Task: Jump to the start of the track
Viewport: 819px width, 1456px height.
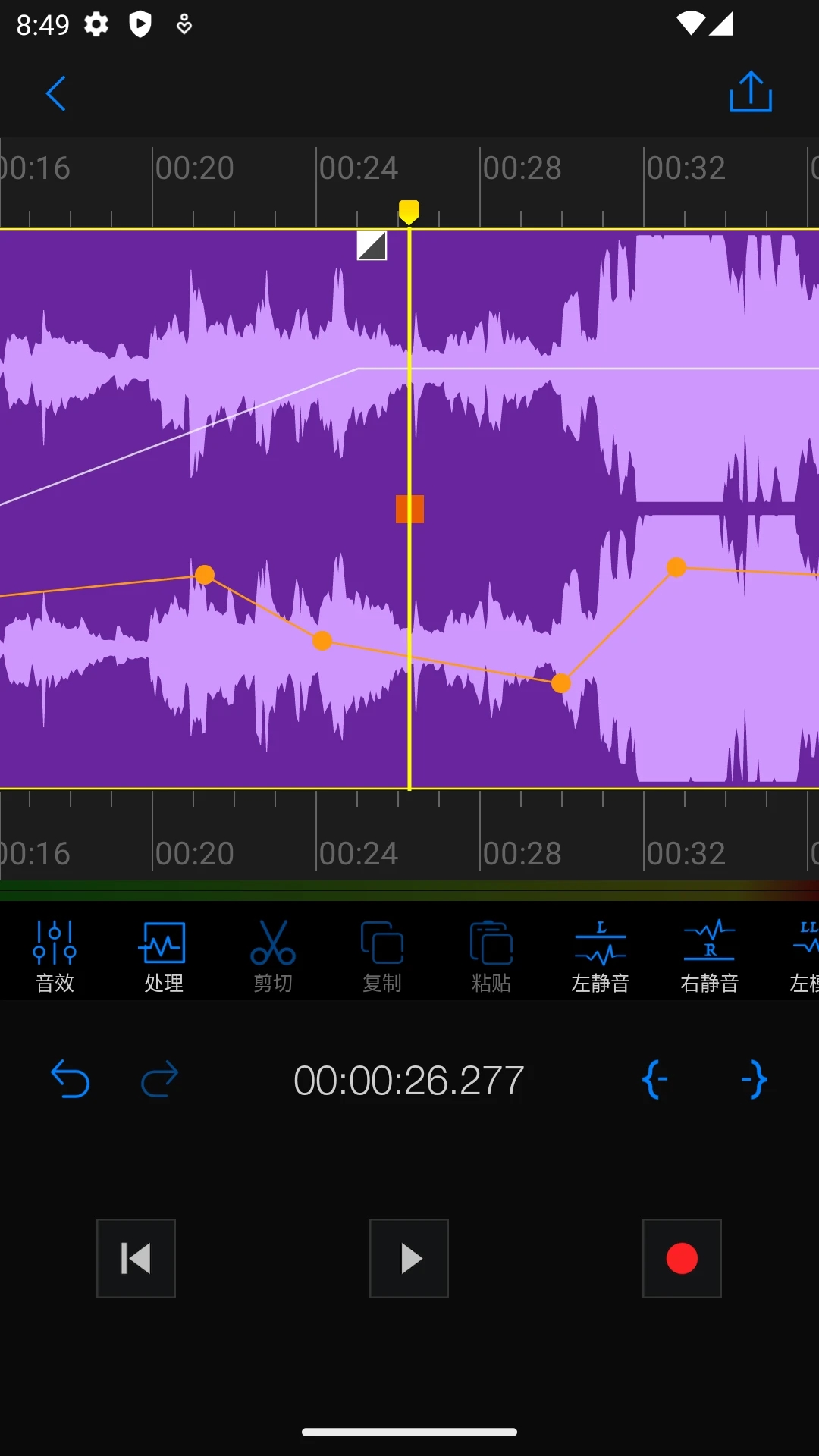Action: (136, 1259)
